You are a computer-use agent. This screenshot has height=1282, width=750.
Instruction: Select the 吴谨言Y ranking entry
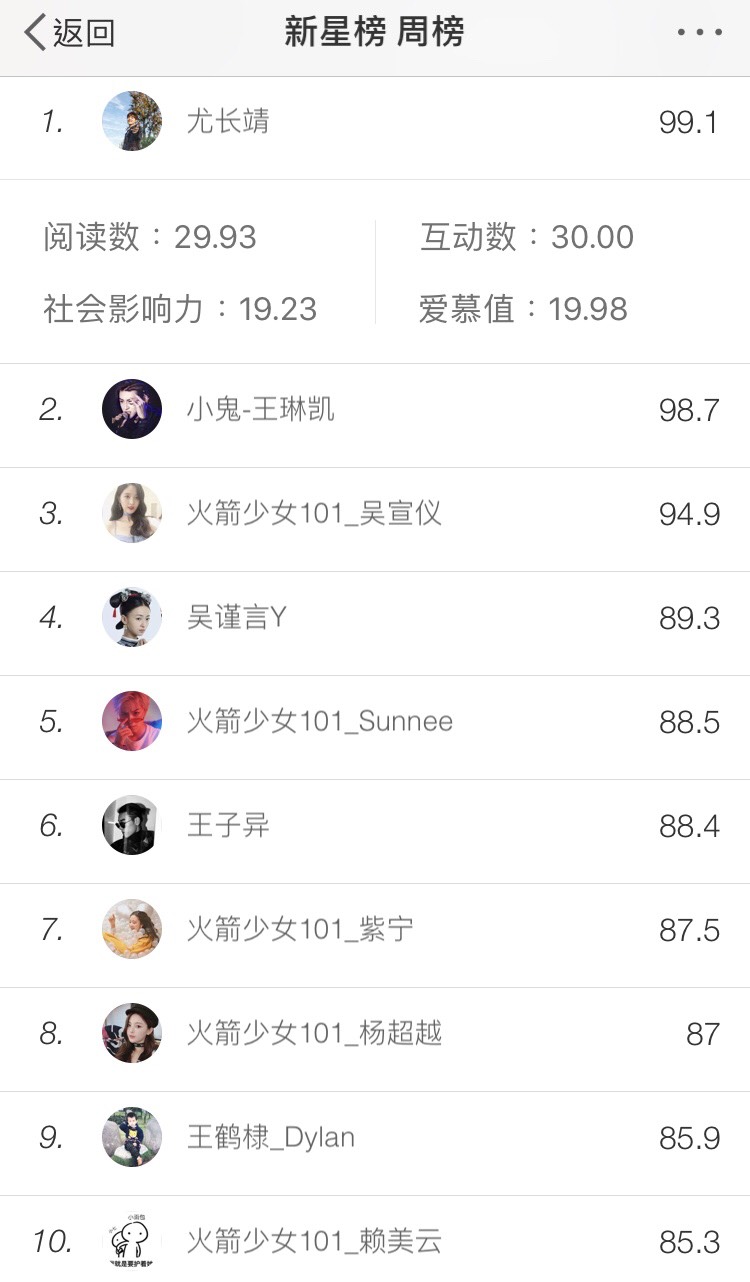point(375,618)
